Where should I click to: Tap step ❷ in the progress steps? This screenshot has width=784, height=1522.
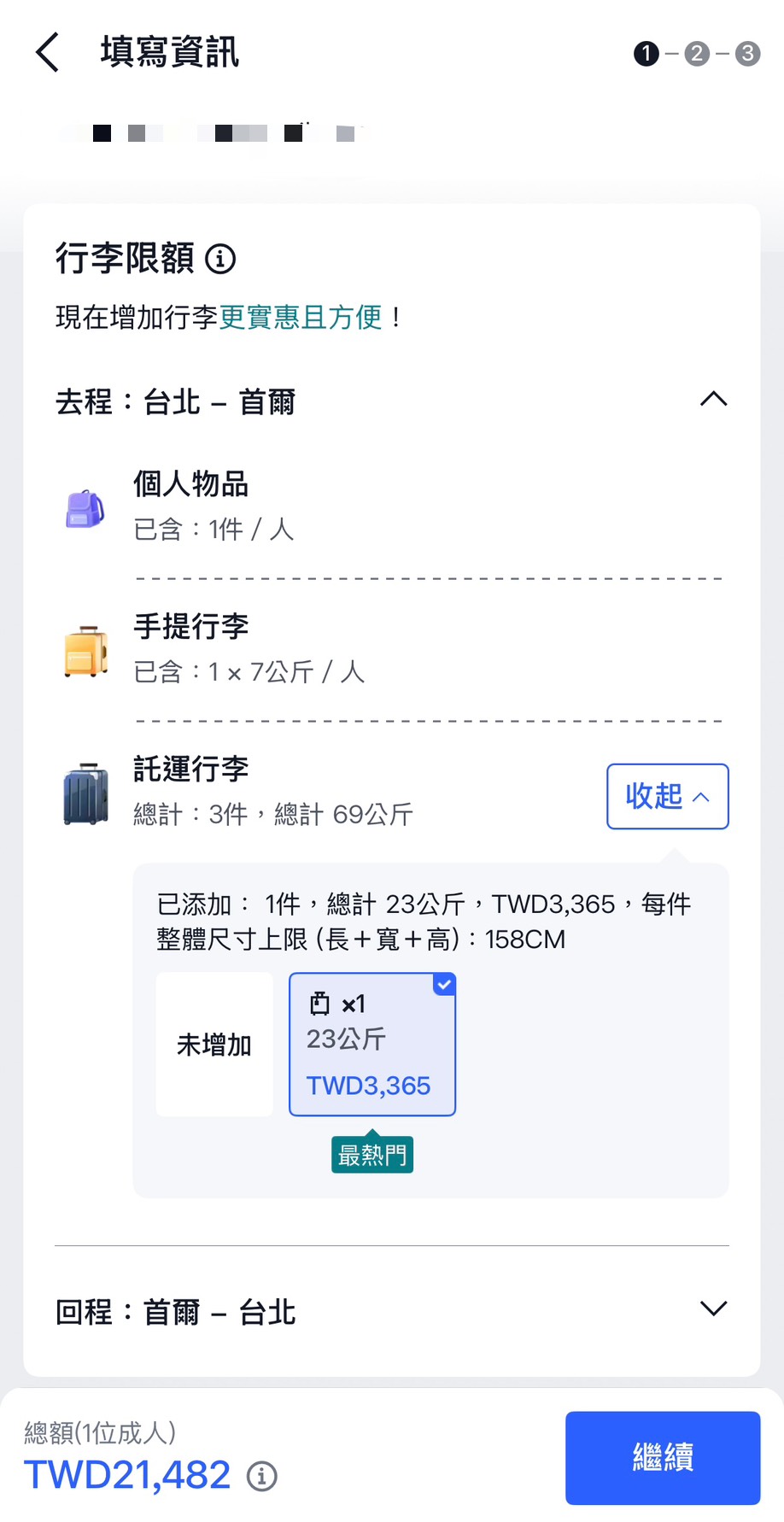click(697, 53)
